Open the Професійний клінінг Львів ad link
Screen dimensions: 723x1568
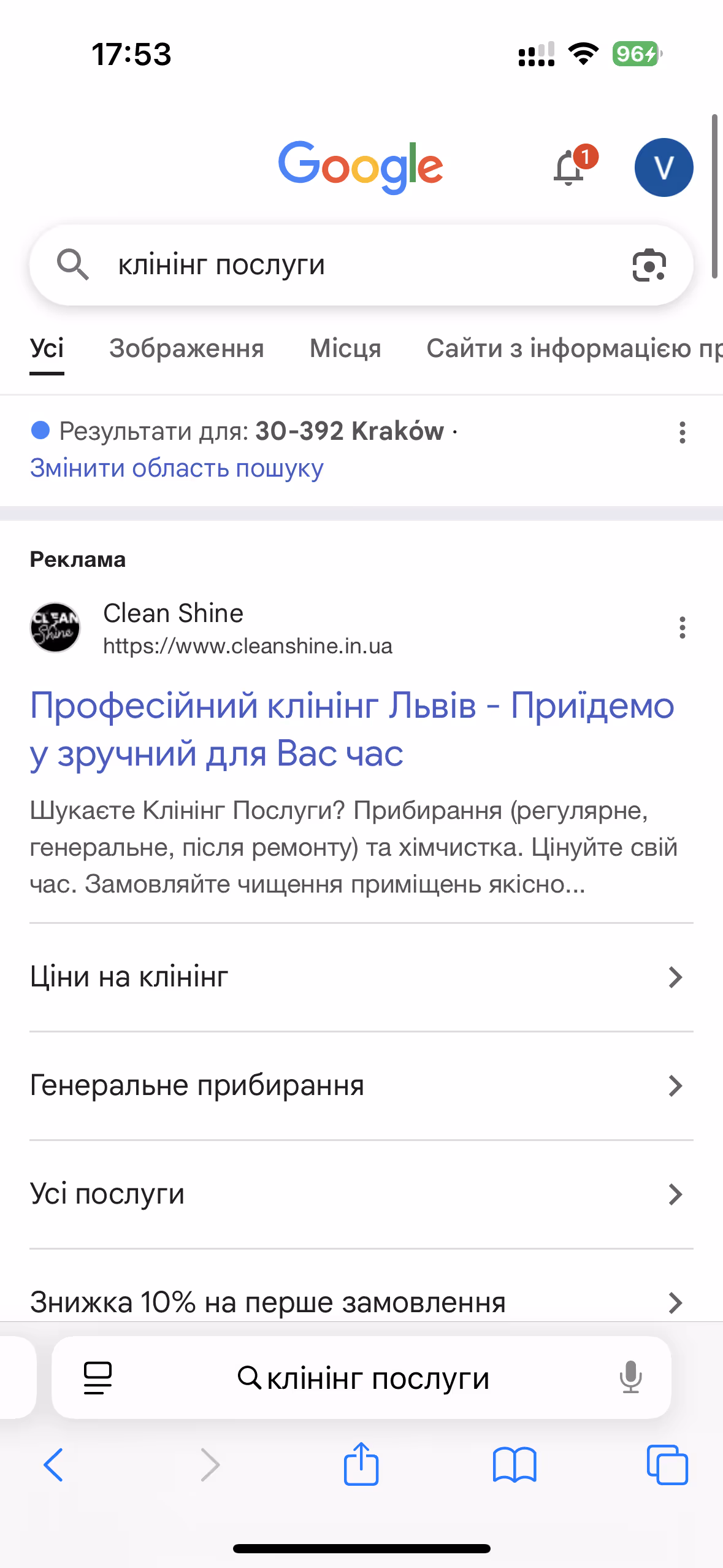tap(352, 729)
